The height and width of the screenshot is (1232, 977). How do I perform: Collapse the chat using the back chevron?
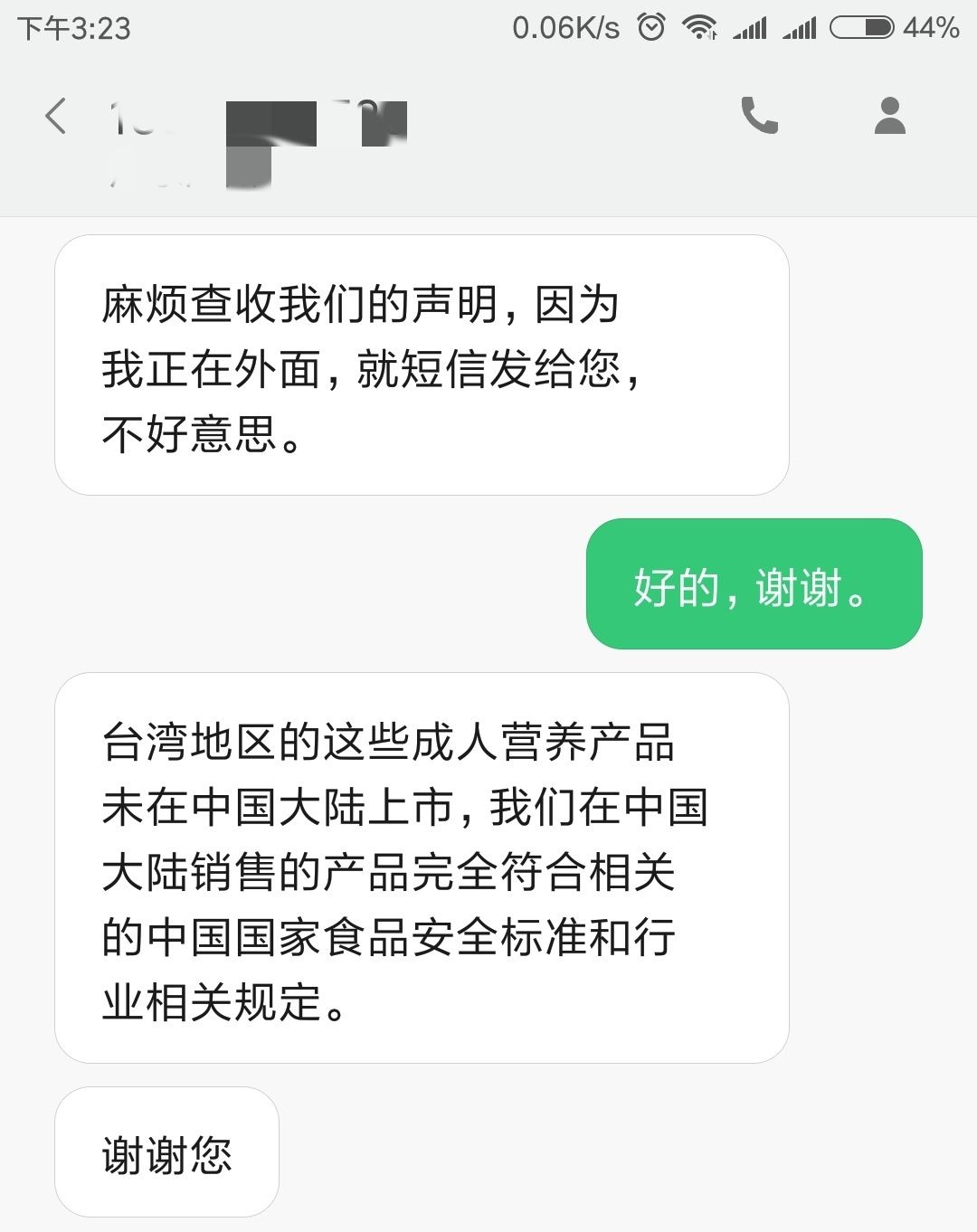click(56, 117)
